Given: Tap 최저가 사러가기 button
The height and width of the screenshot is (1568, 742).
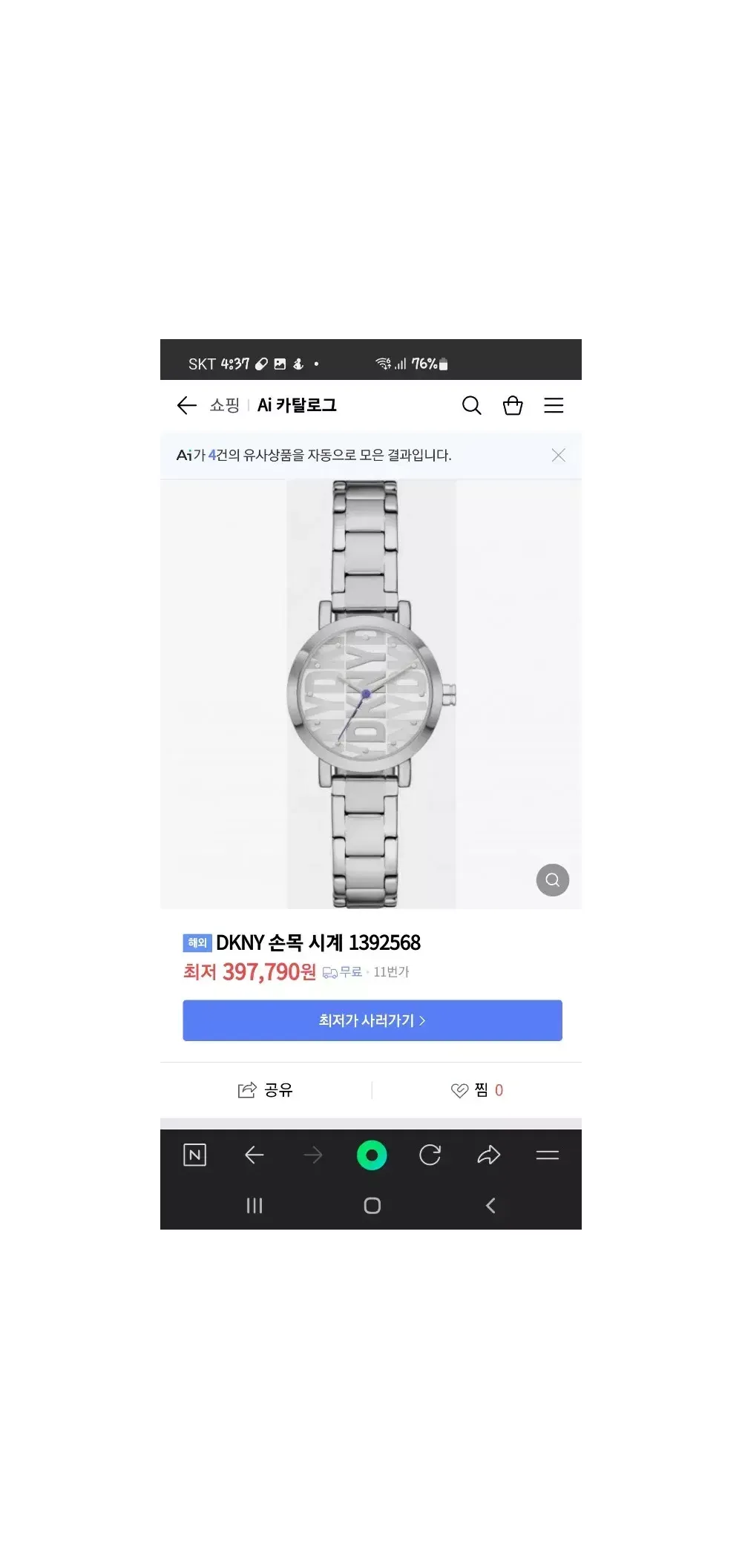Looking at the screenshot, I should click(x=372, y=1020).
